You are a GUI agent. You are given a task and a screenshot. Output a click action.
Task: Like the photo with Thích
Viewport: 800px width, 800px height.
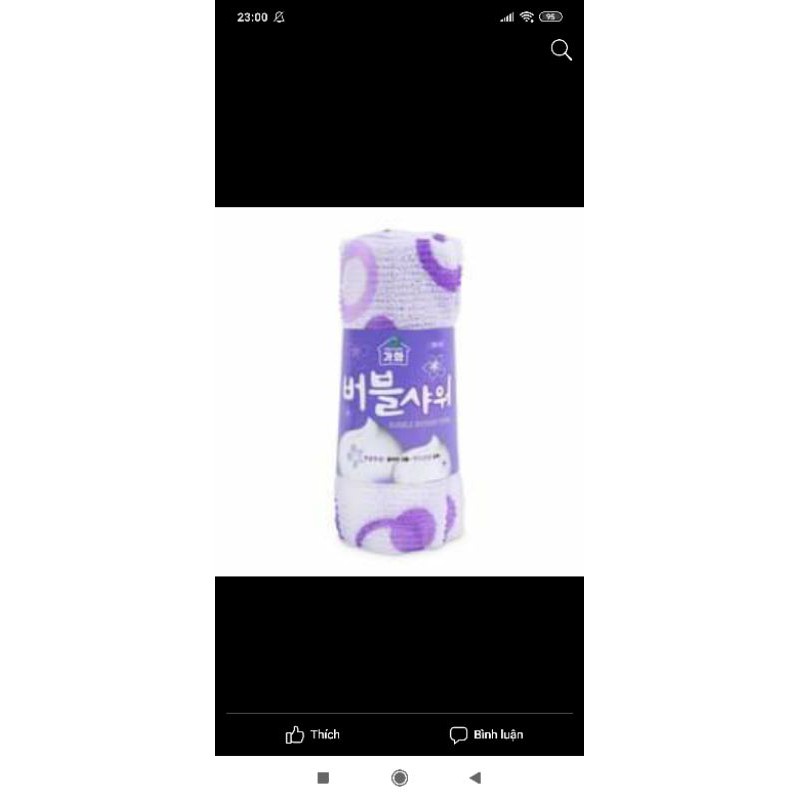pos(312,734)
